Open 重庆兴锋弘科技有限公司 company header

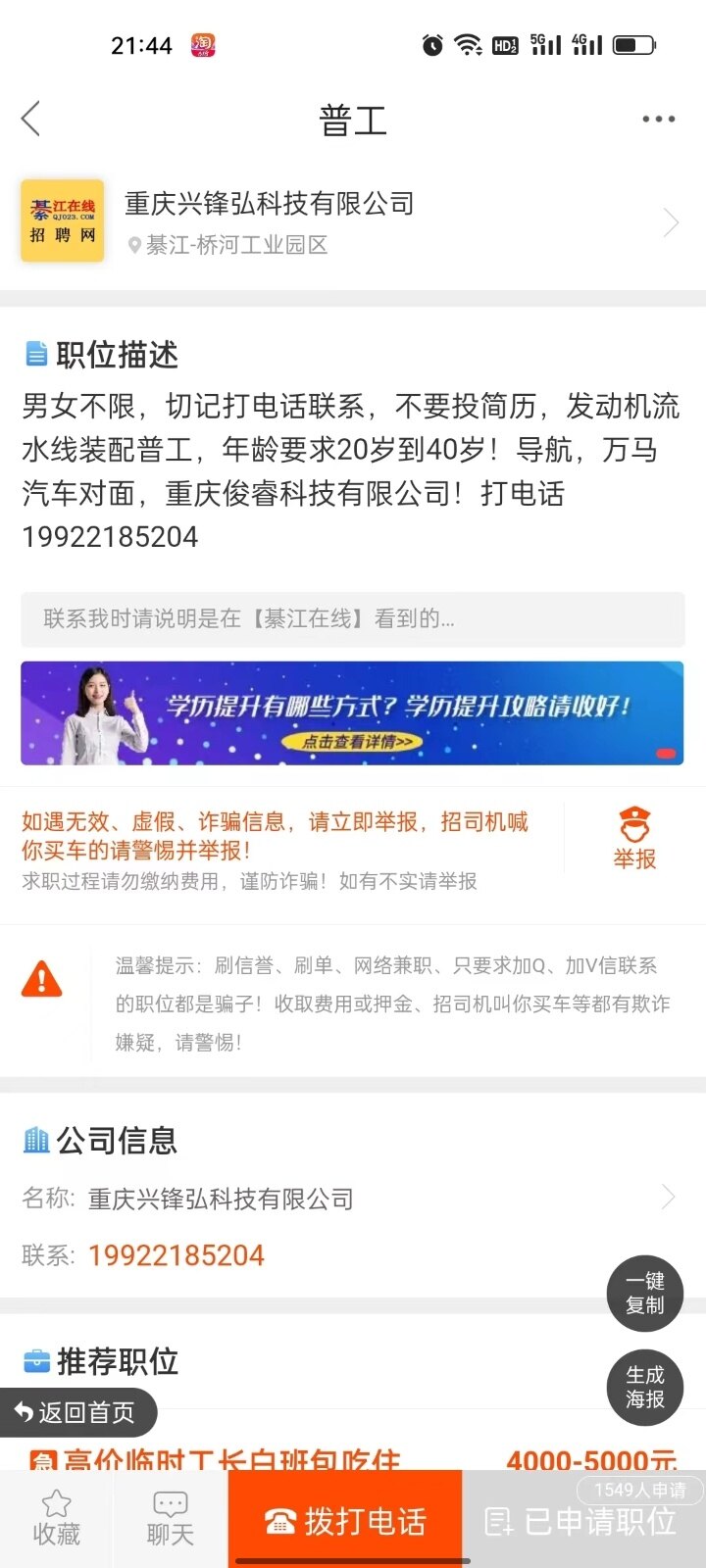click(353, 222)
